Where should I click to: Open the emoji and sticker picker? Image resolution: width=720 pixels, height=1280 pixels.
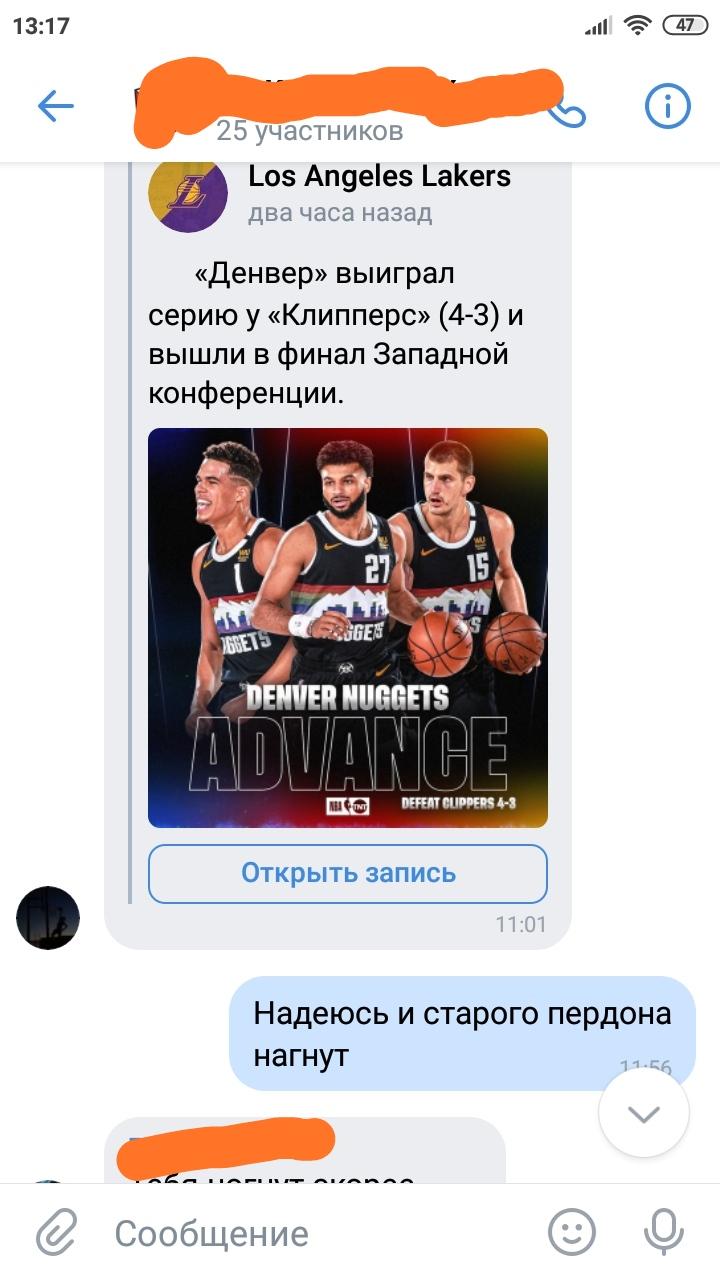point(572,1232)
